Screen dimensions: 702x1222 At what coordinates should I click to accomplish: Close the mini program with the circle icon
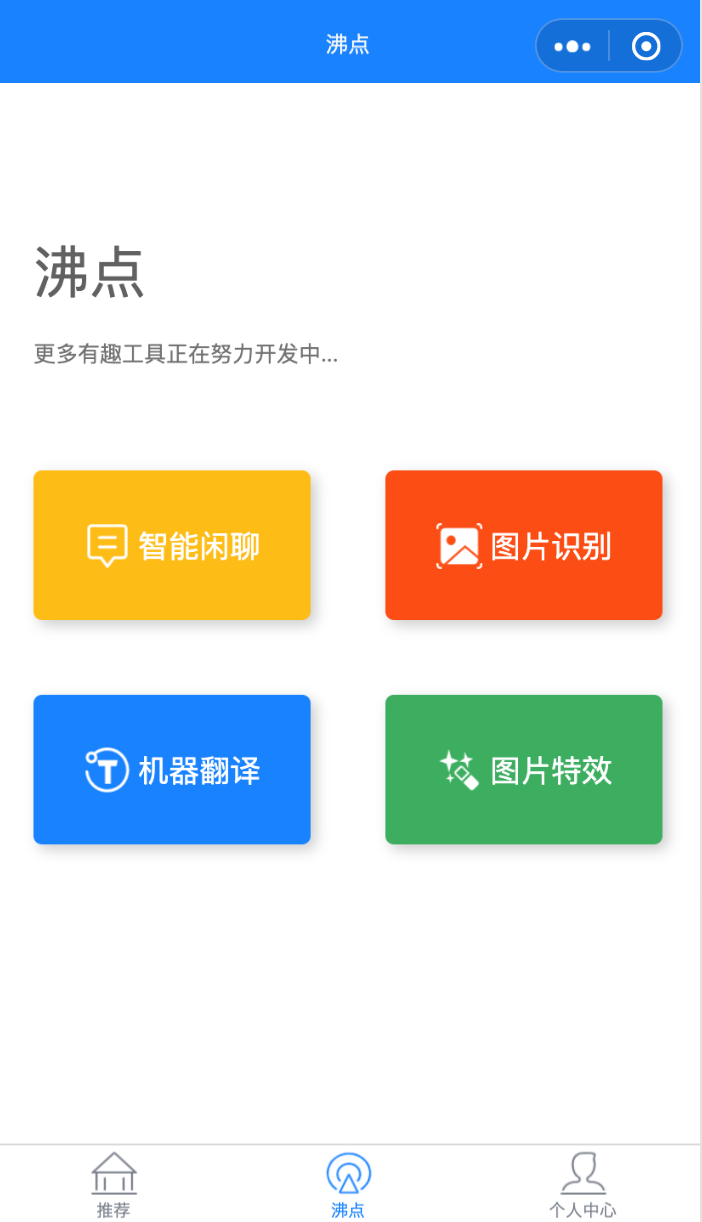pos(646,46)
